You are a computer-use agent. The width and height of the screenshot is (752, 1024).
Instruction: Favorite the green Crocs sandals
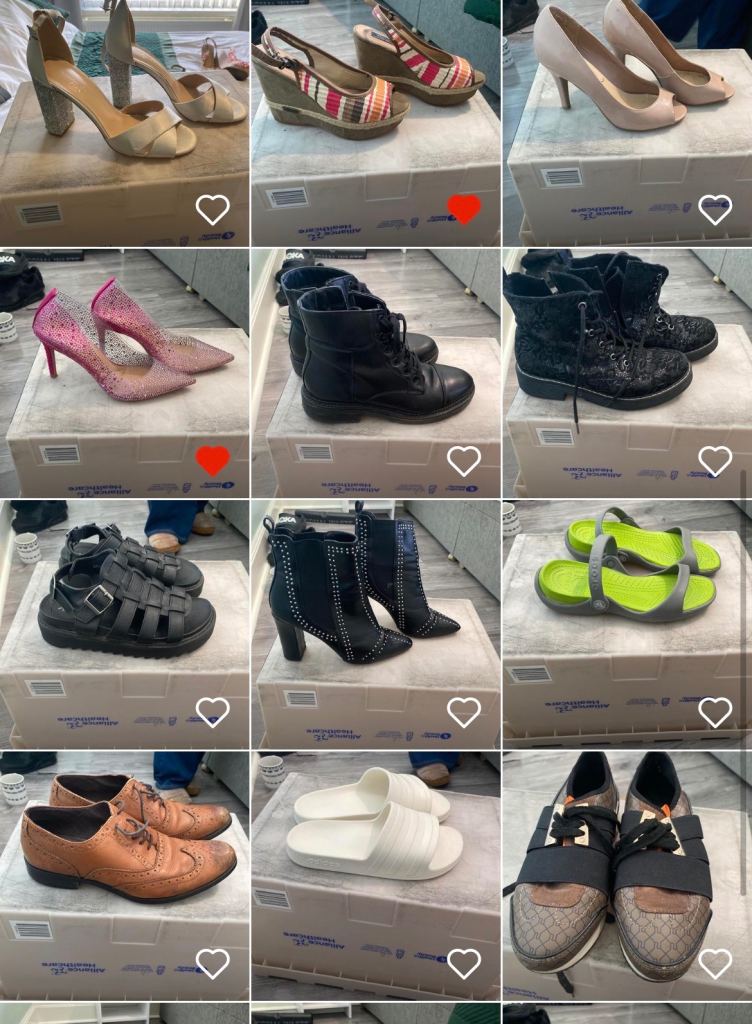coord(712,711)
